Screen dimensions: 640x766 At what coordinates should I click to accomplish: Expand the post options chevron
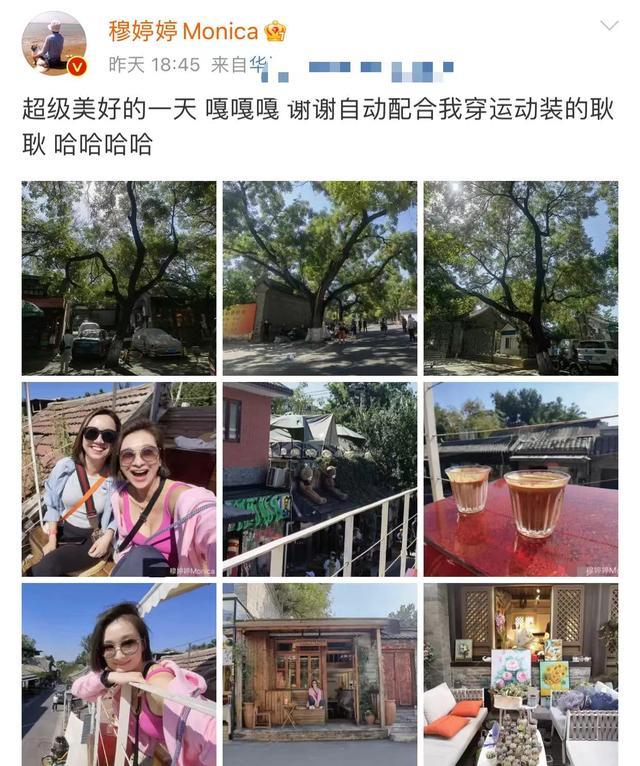coord(609,26)
